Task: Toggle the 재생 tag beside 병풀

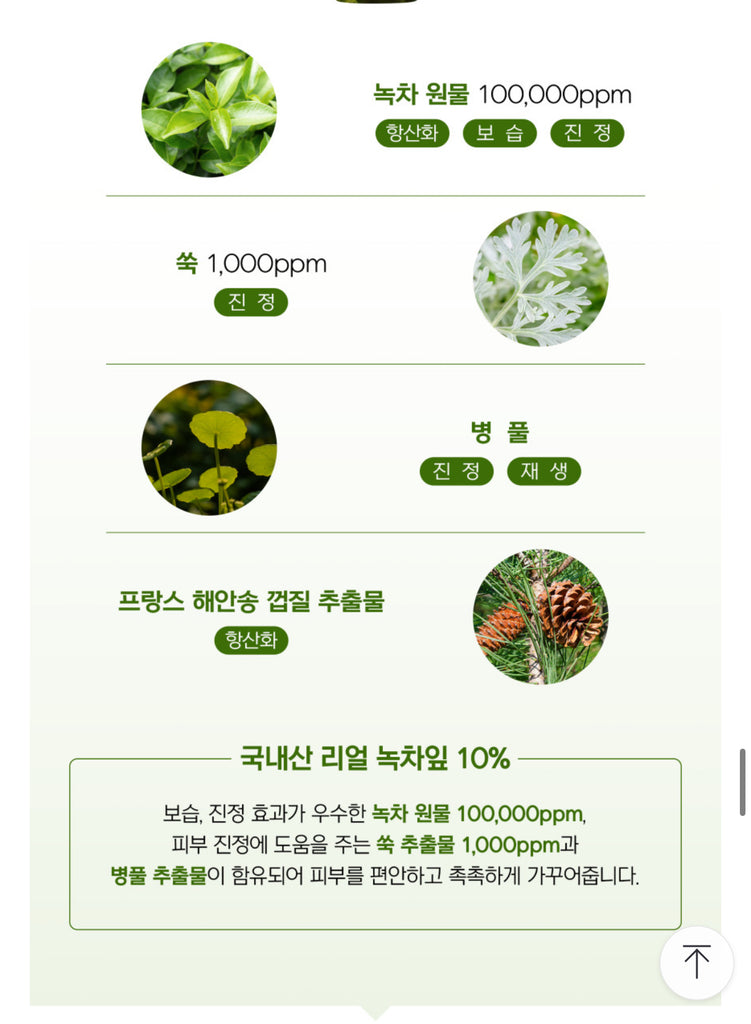Action: 547,472
